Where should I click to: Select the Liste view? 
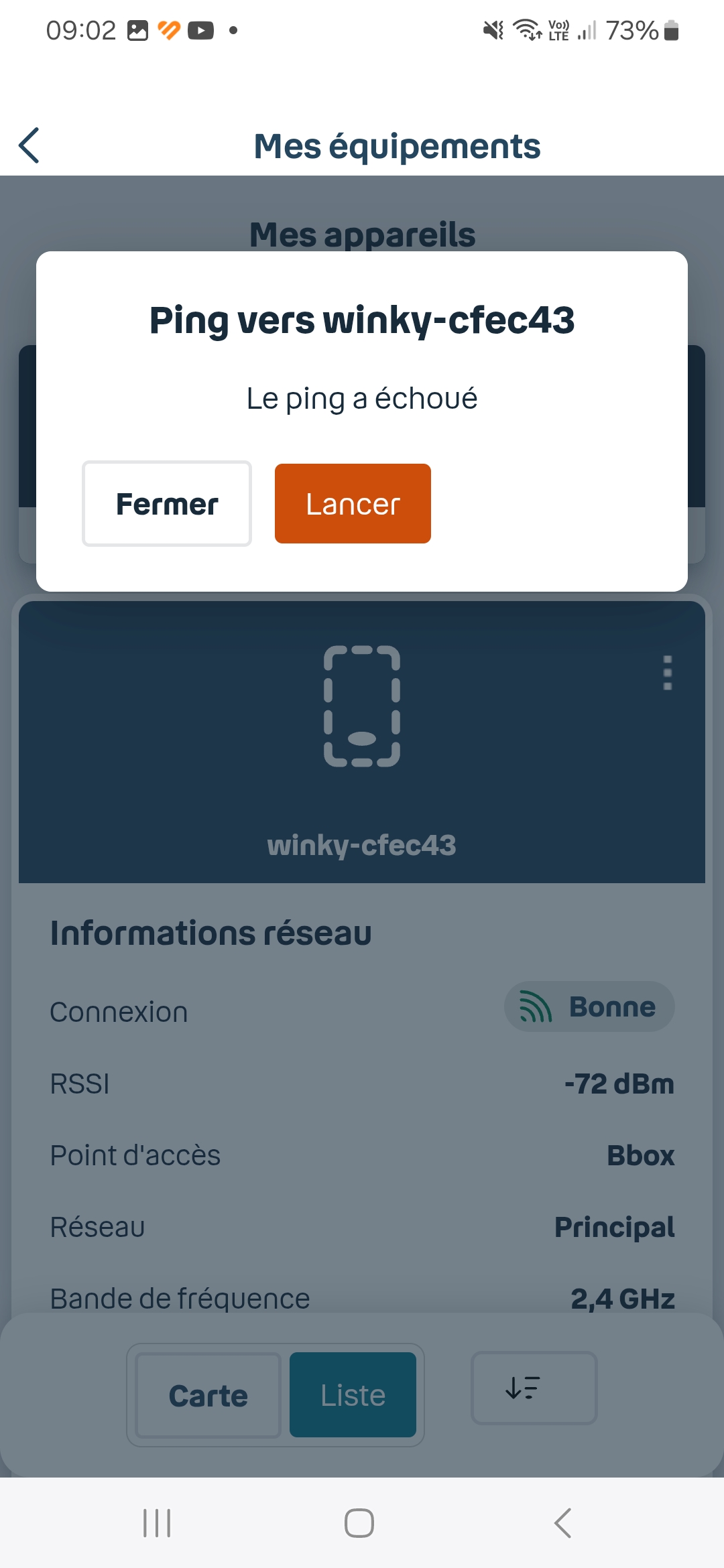click(353, 1395)
